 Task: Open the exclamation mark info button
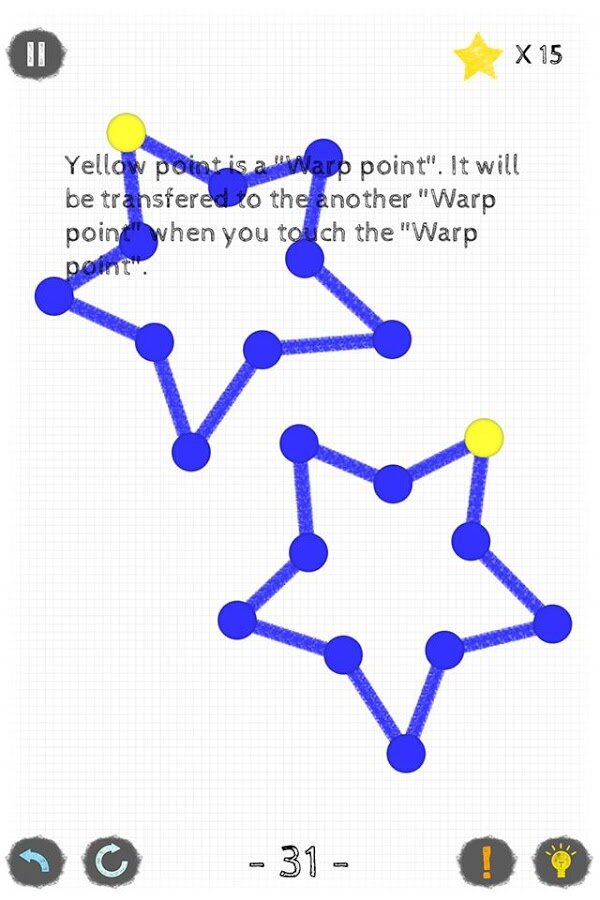tap(487, 861)
